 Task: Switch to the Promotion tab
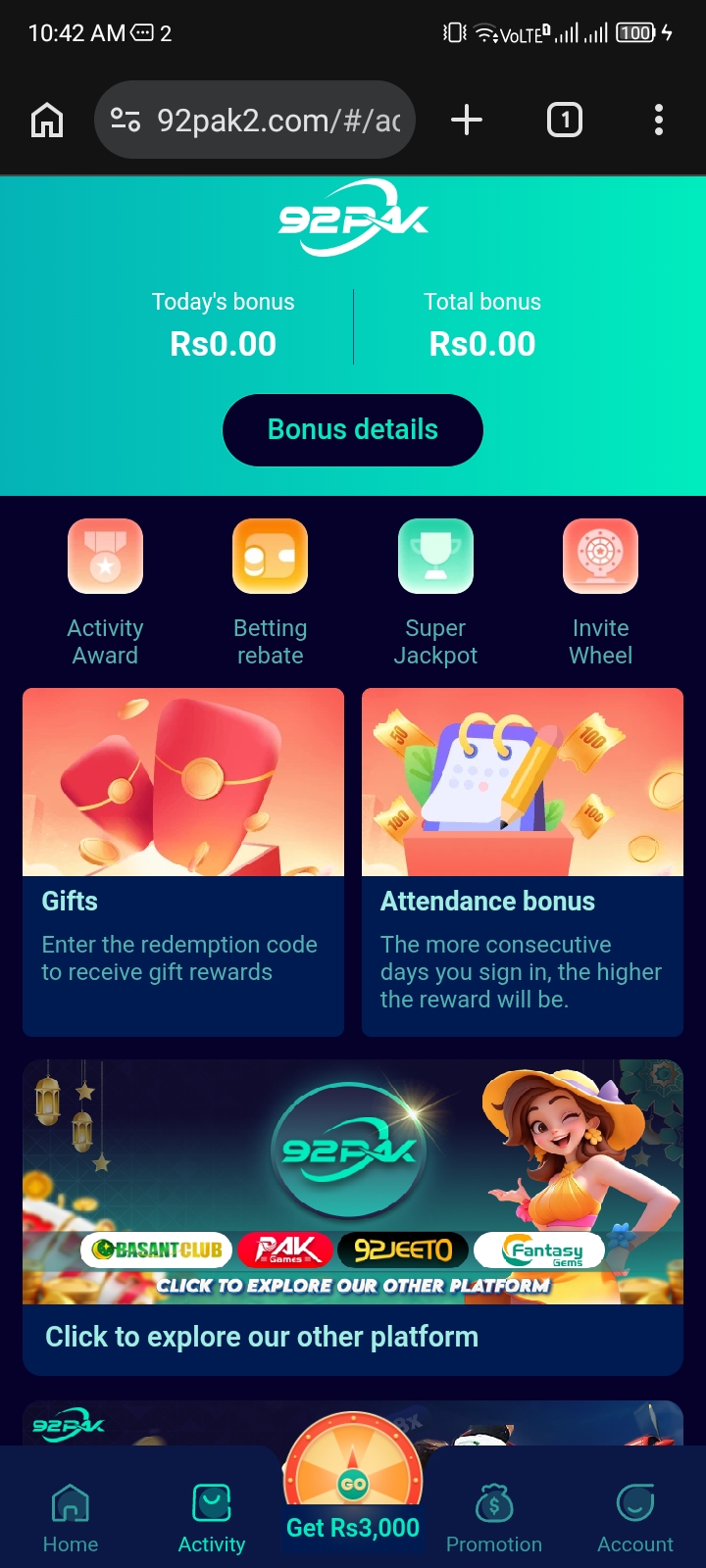coord(494,1517)
